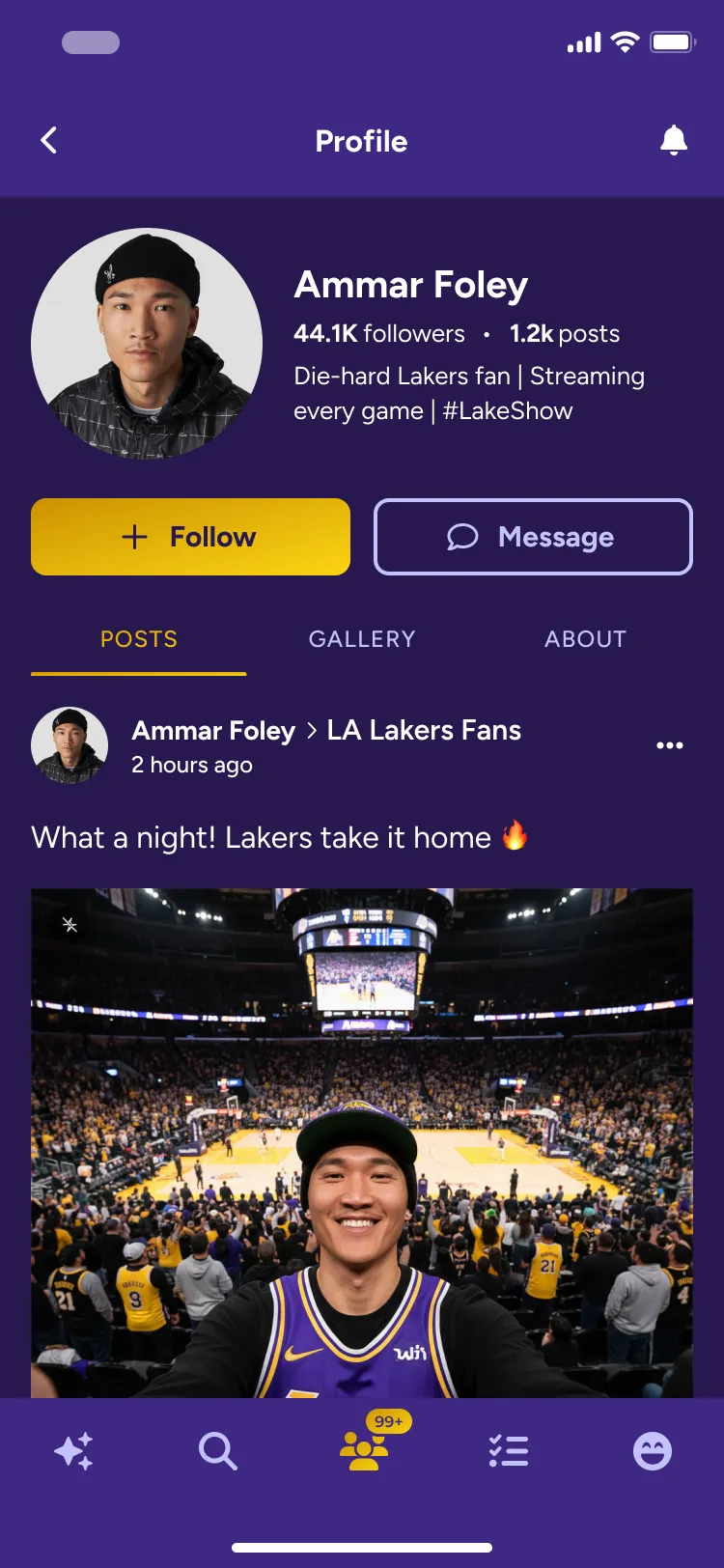Message Ammar Foley

click(533, 537)
